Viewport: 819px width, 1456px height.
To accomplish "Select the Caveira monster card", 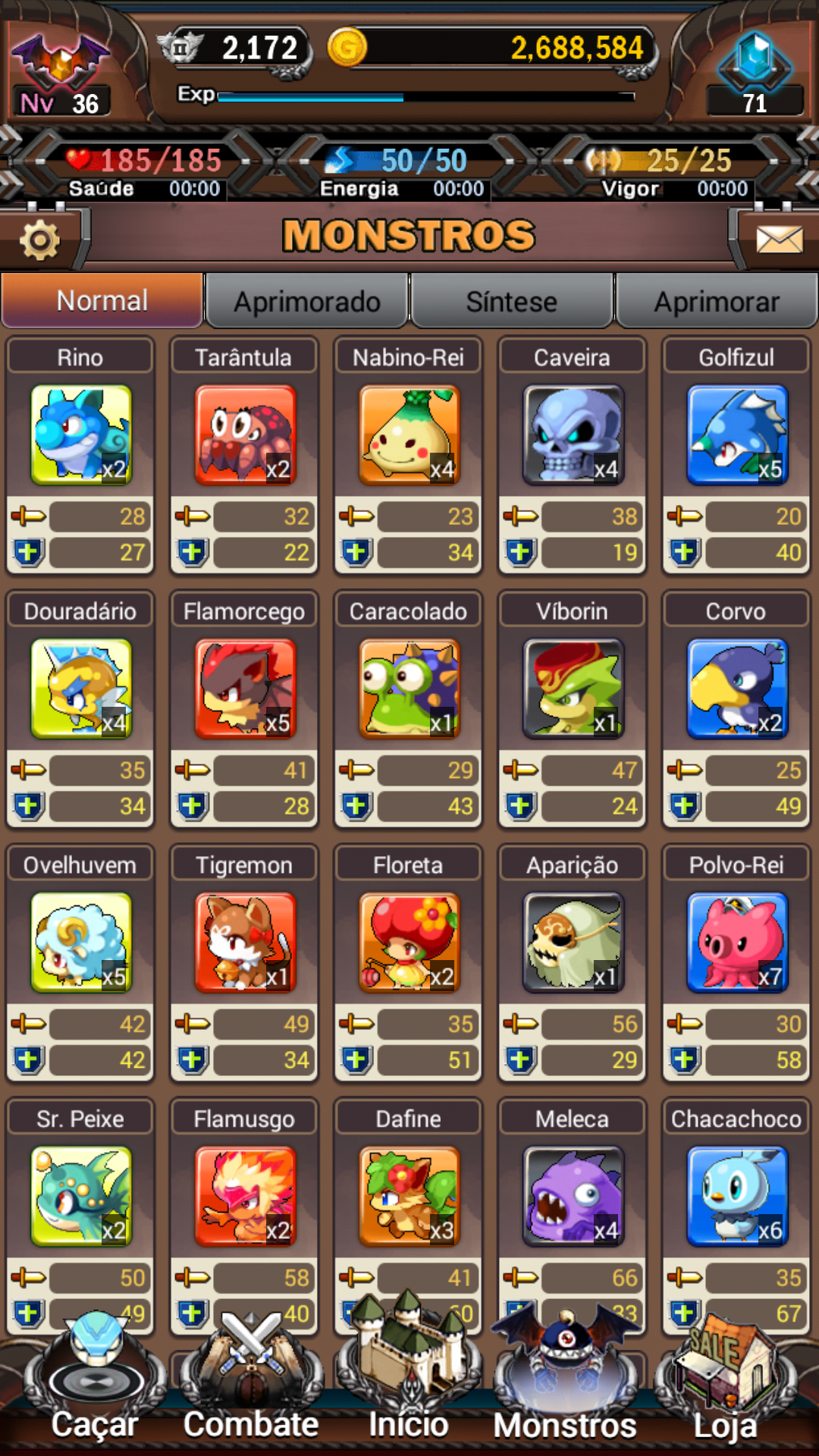I will coord(572,455).
